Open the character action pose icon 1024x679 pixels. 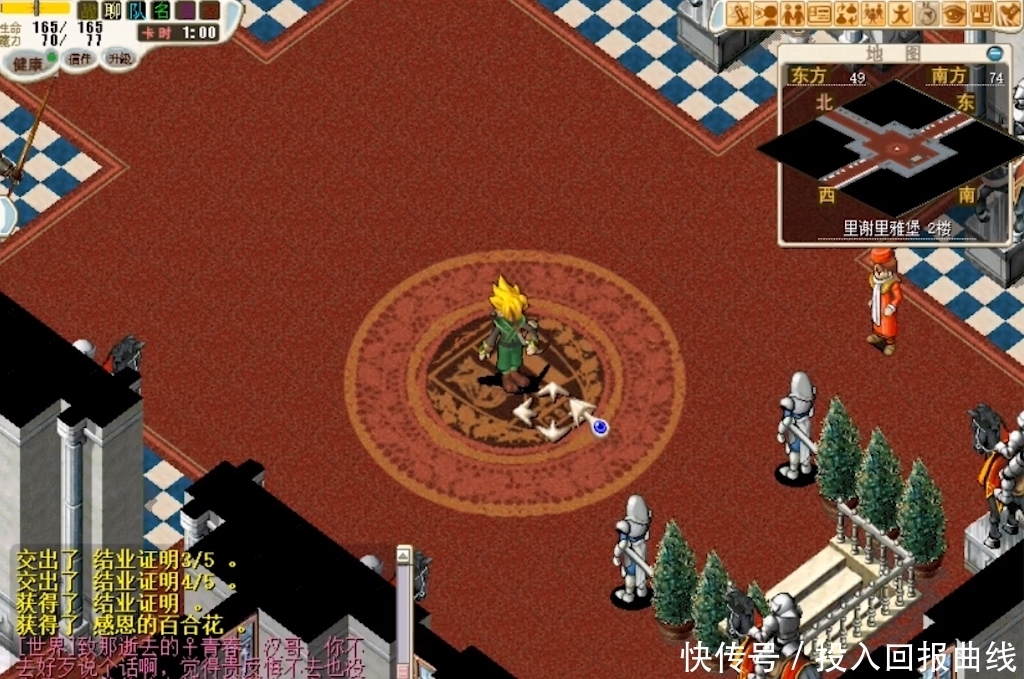pos(900,14)
